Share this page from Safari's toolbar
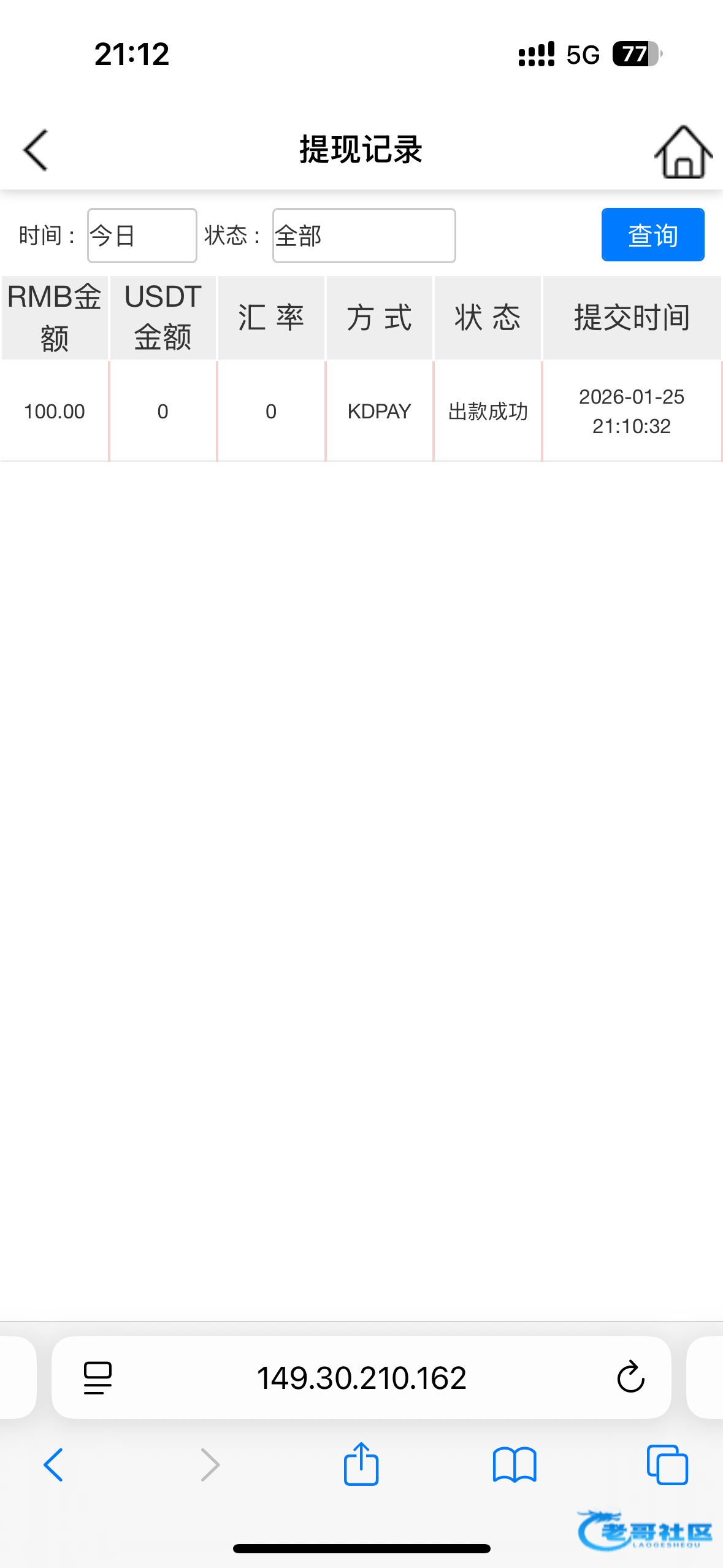 click(x=361, y=1464)
